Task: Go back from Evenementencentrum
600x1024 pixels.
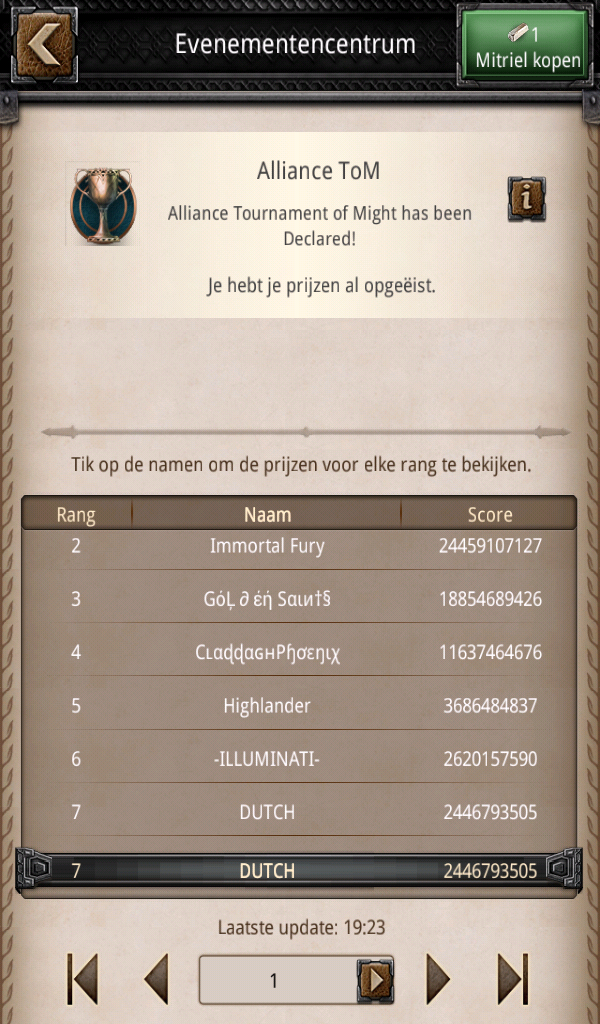Action: [x=43, y=44]
